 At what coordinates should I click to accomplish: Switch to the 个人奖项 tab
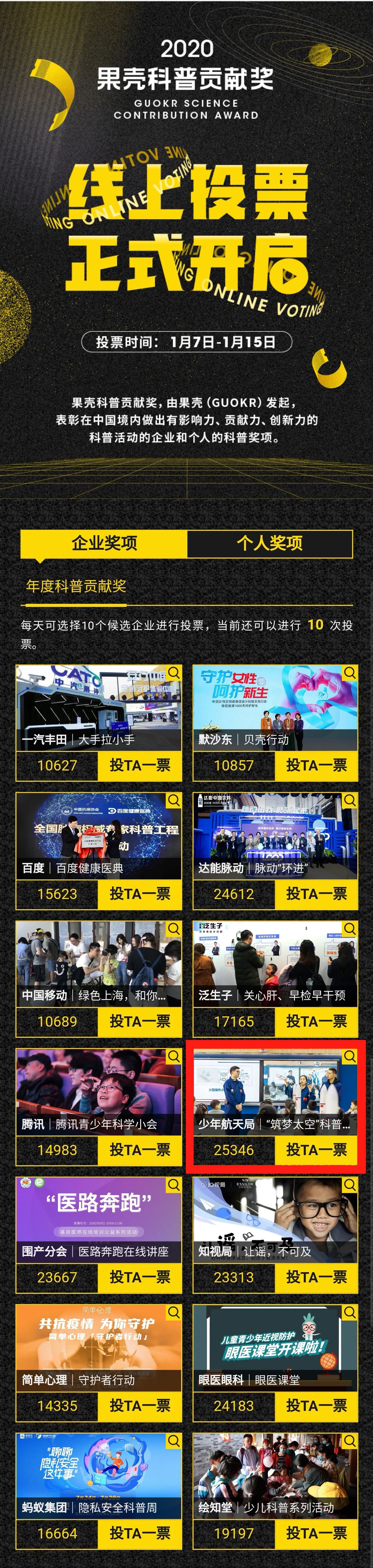[269, 543]
